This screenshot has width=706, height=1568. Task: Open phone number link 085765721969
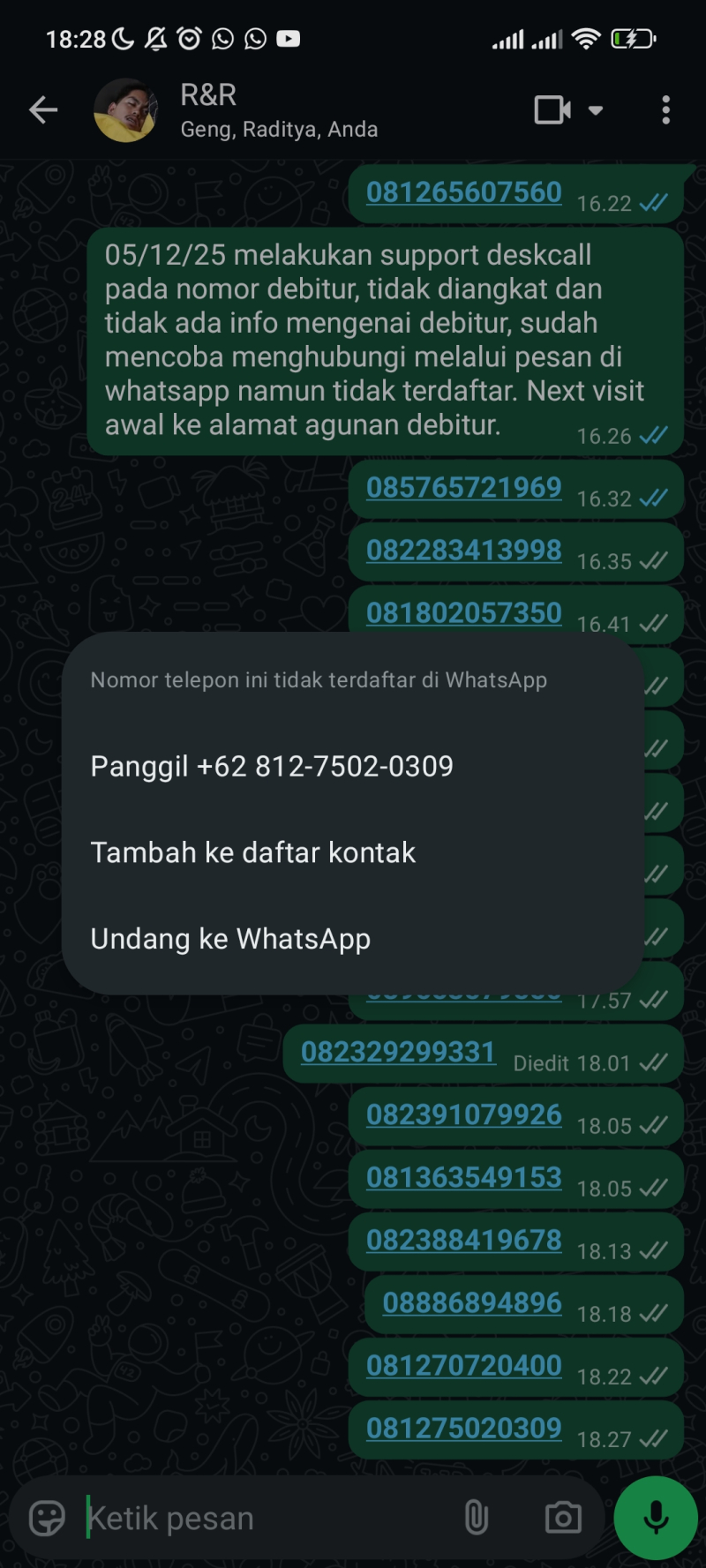(463, 488)
